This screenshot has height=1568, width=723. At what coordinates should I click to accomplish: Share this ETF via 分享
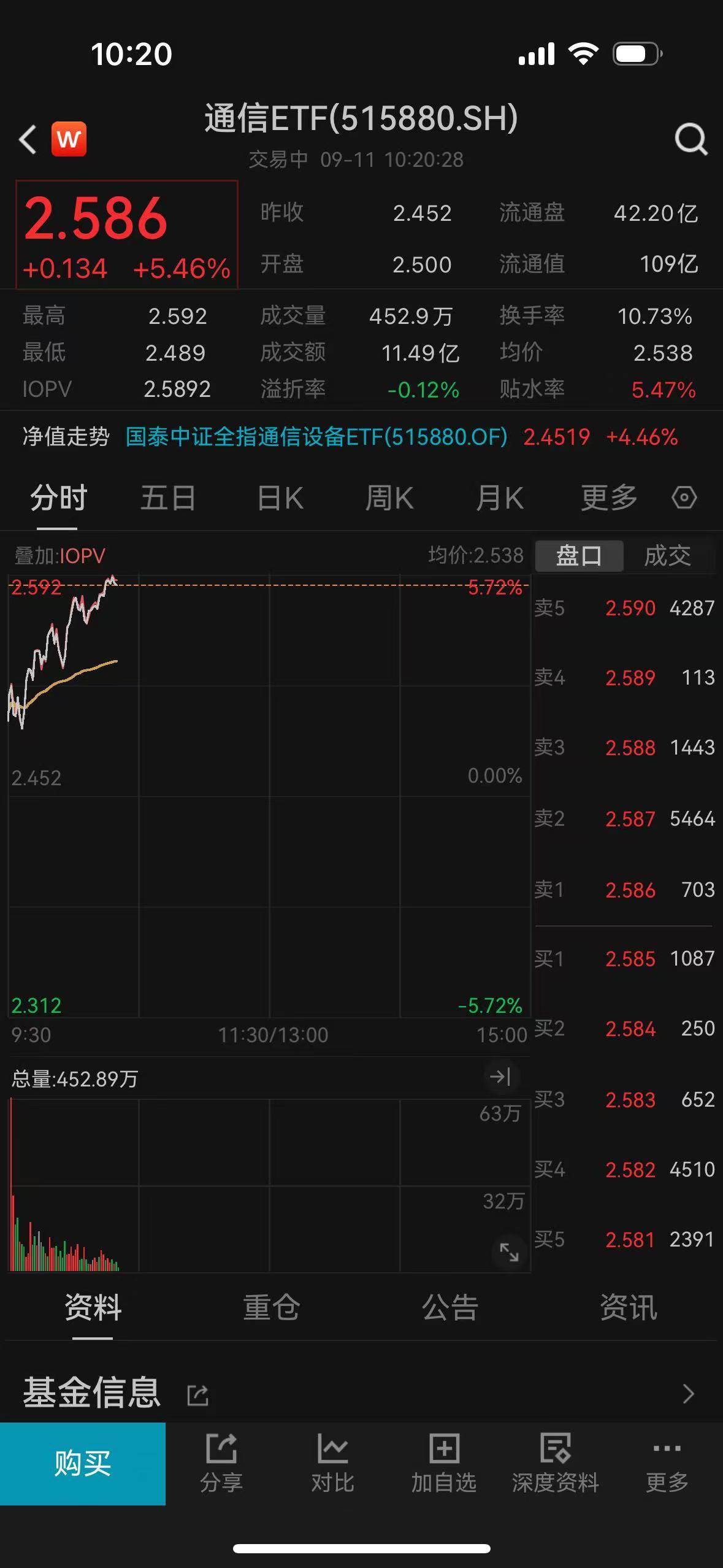221,1464
